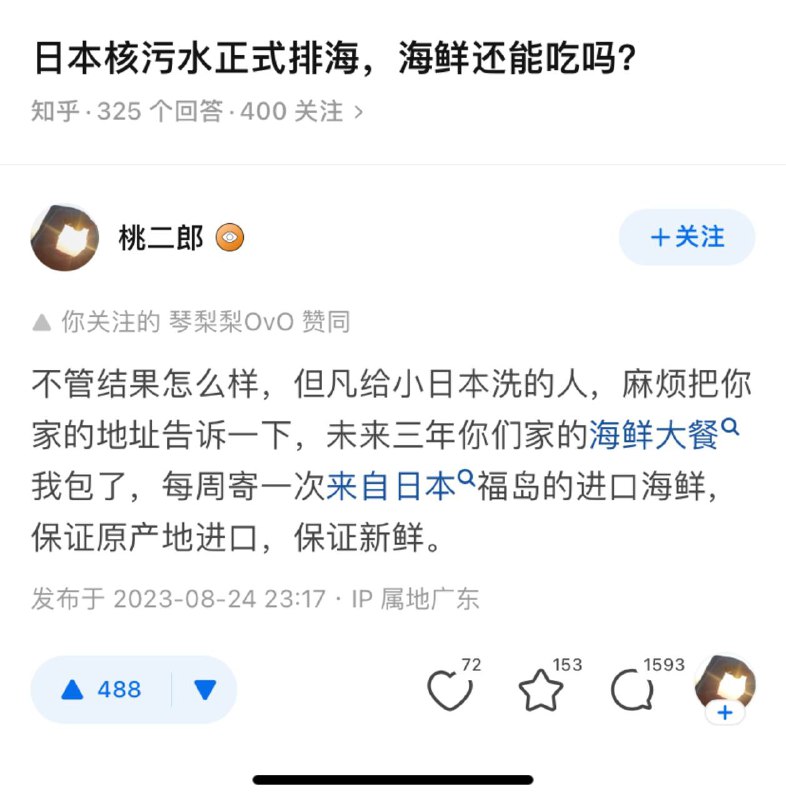The image size is (786, 800).
Task: Tap the heart icon with 72
Action: [449, 690]
